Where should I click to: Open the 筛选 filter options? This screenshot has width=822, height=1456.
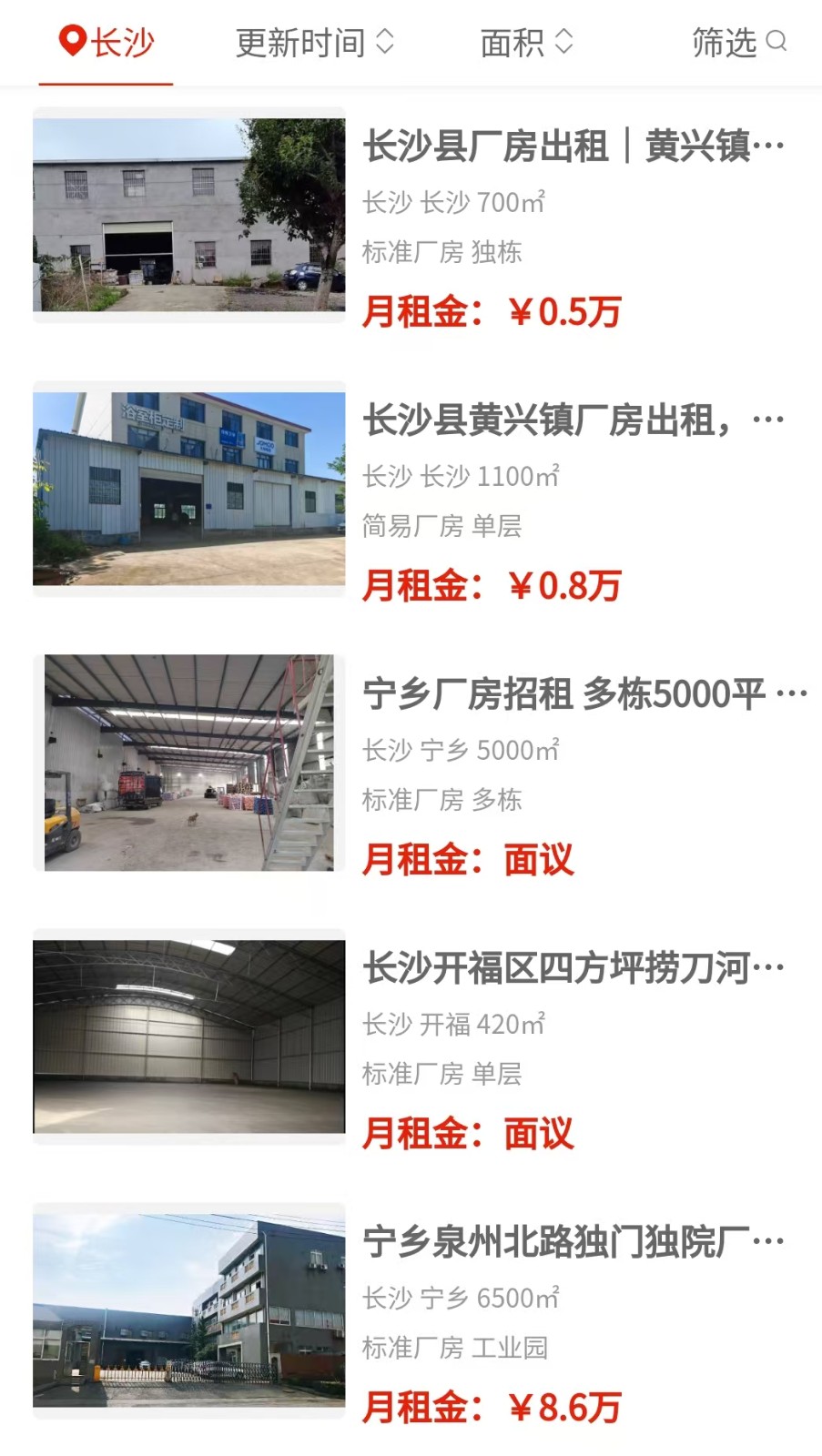tap(738, 42)
